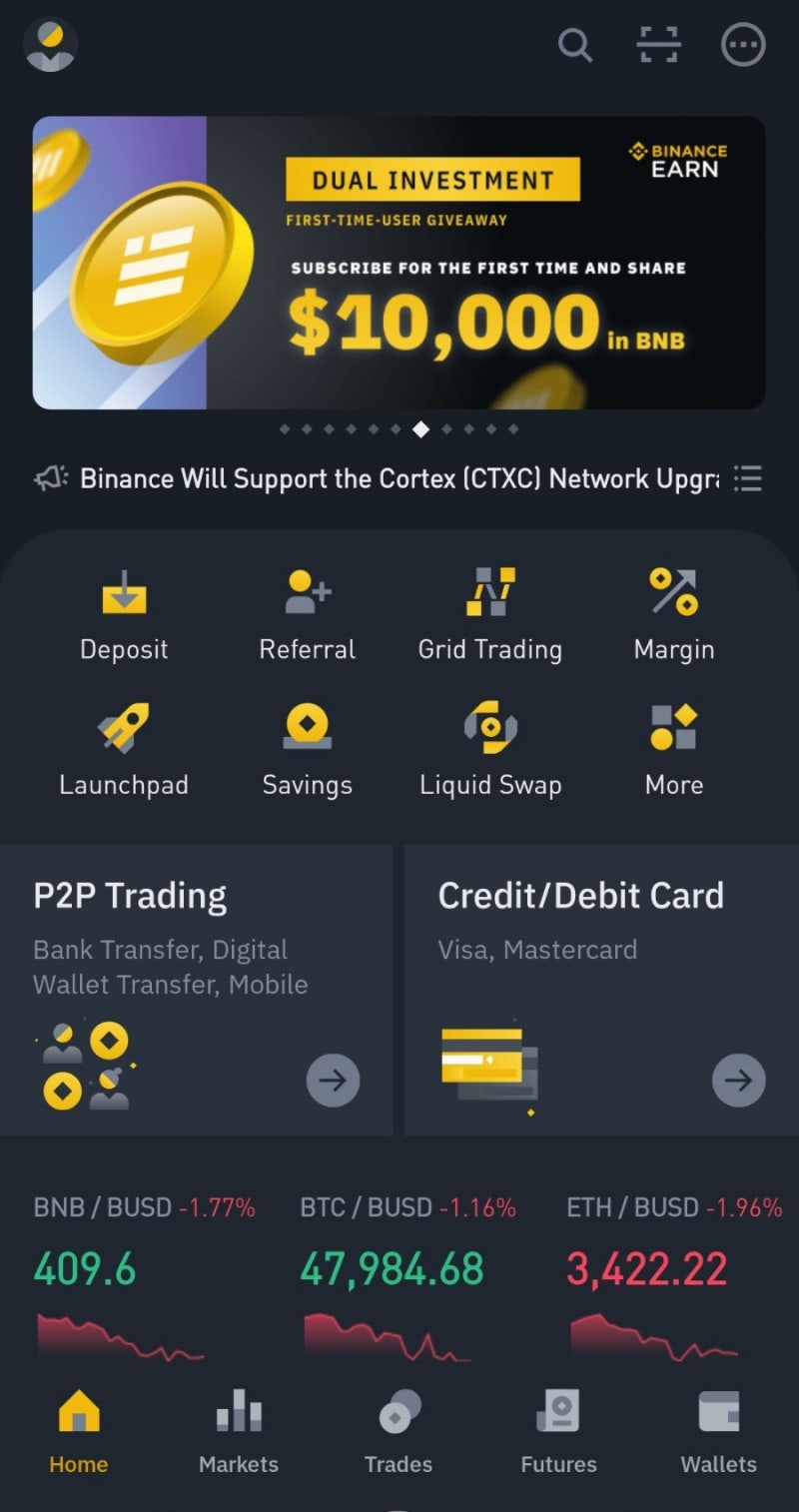Open the QR scan icon
799x1512 pixels.
click(x=659, y=45)
